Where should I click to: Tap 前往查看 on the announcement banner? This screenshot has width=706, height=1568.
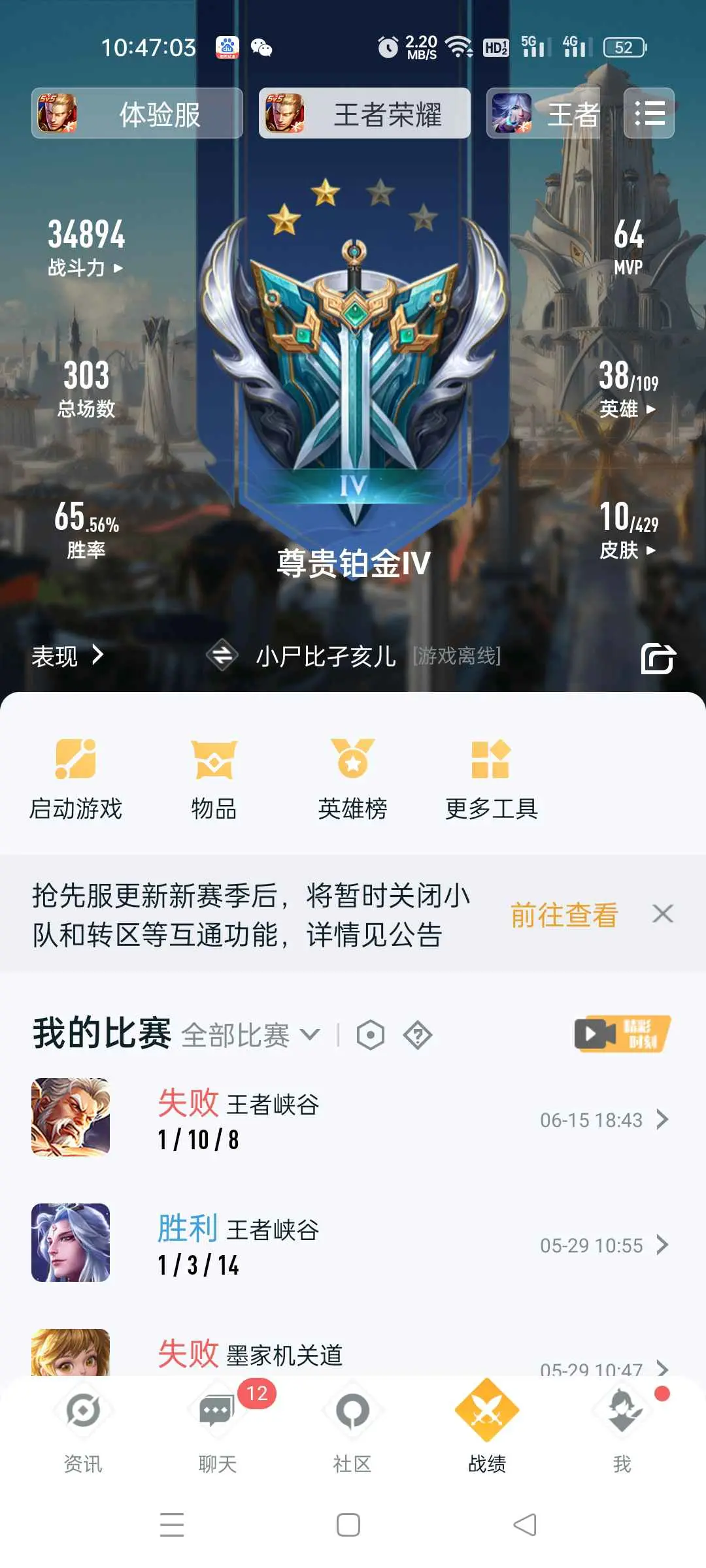pyautogui.click(x=563, y=915)
